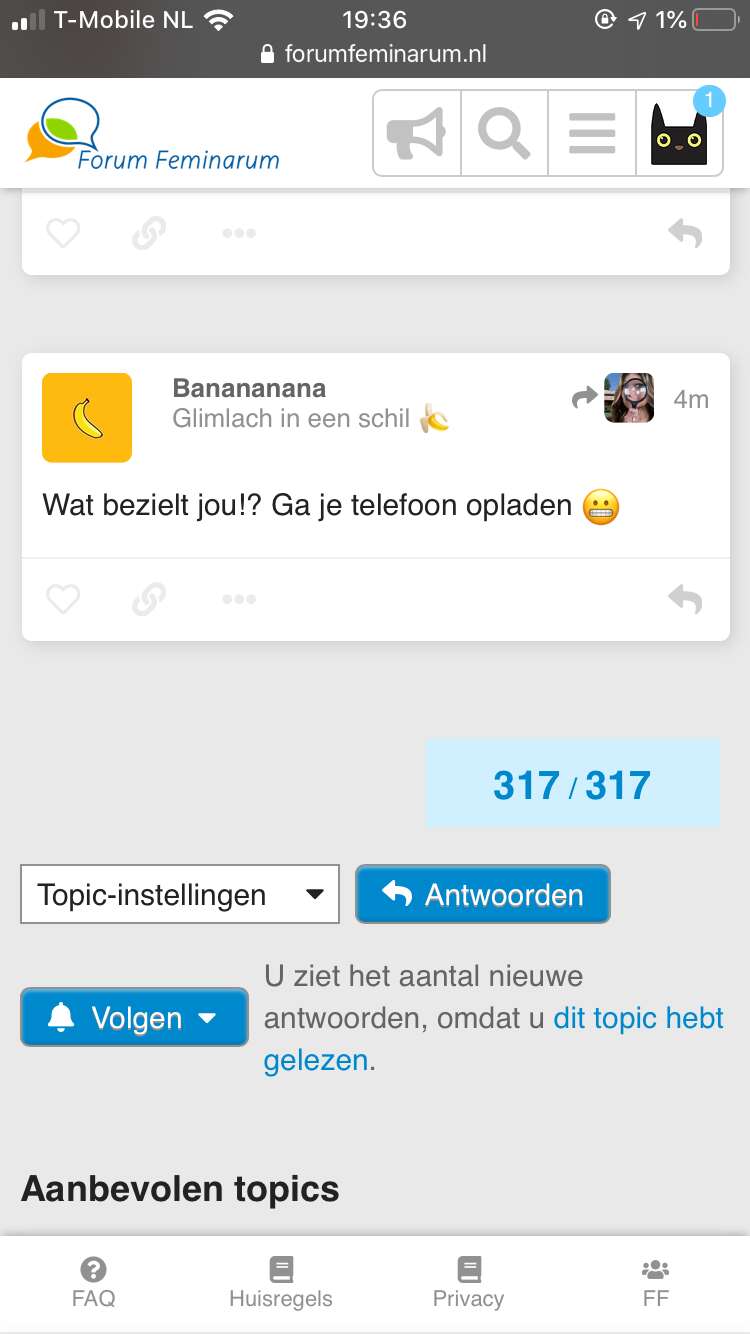Open the Volgen notification options
Screen dimensions: 750x1334
coord(134,1017)
